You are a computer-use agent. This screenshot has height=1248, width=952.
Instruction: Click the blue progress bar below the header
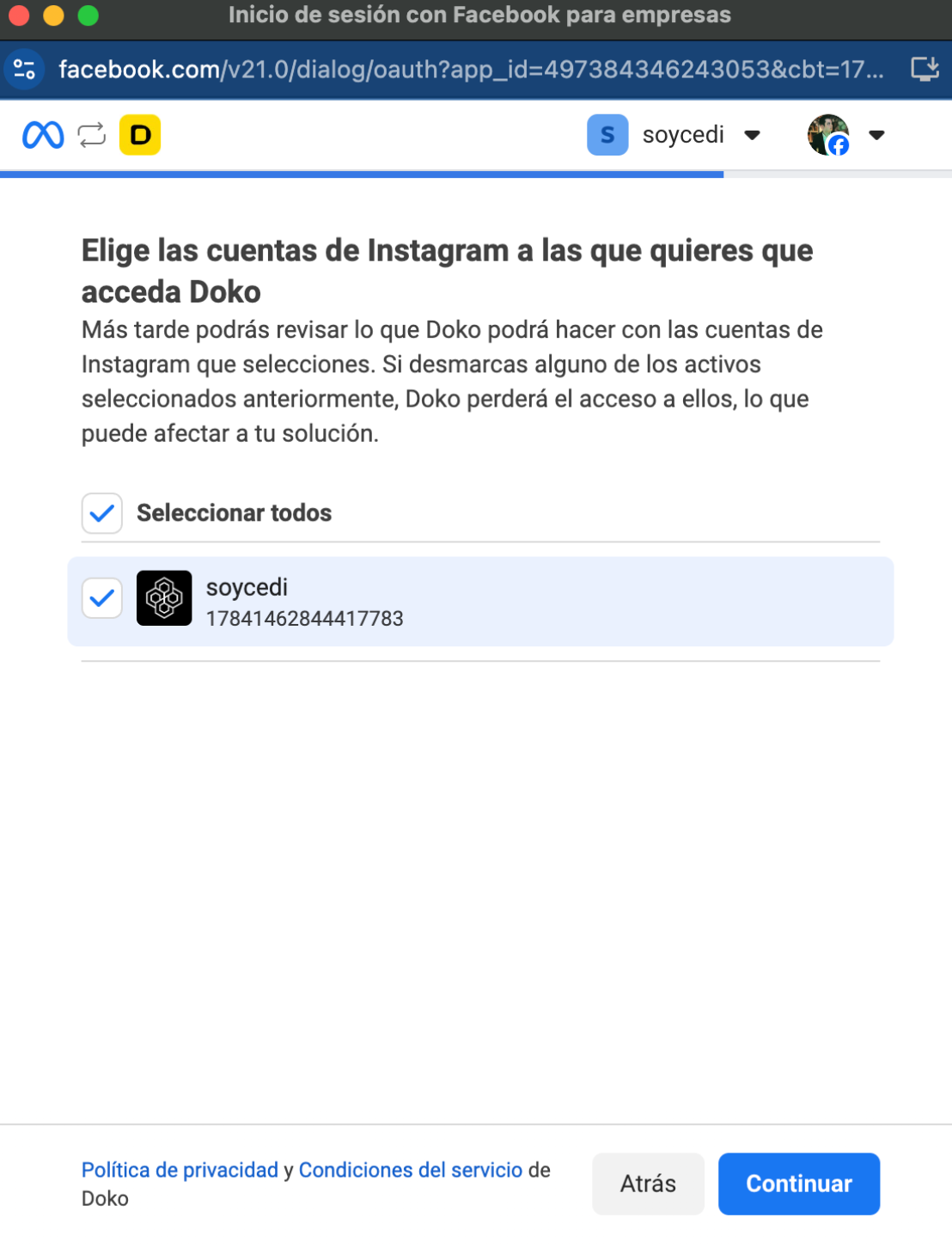pyautogui.click(x=361, y=174)
